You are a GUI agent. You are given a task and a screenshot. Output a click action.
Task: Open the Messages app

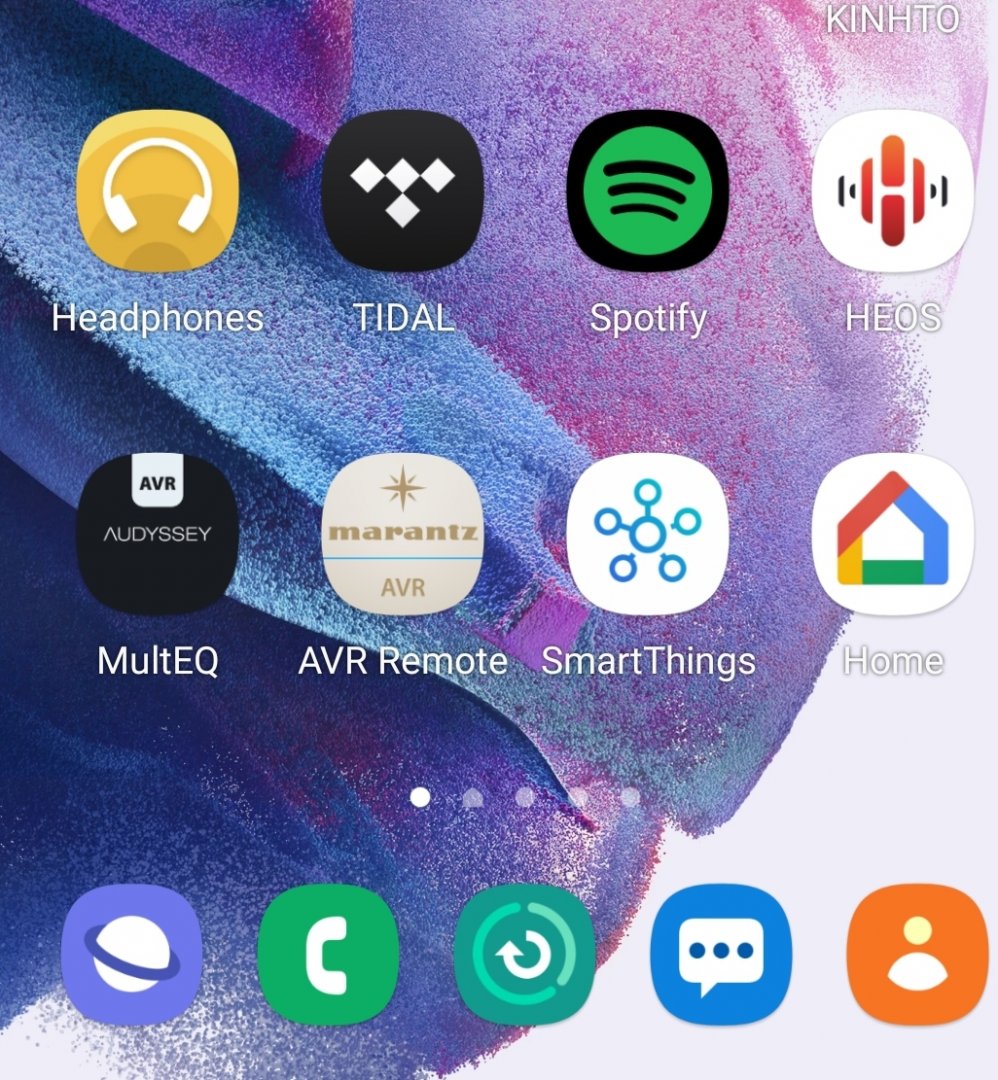(x=720, y=954)
